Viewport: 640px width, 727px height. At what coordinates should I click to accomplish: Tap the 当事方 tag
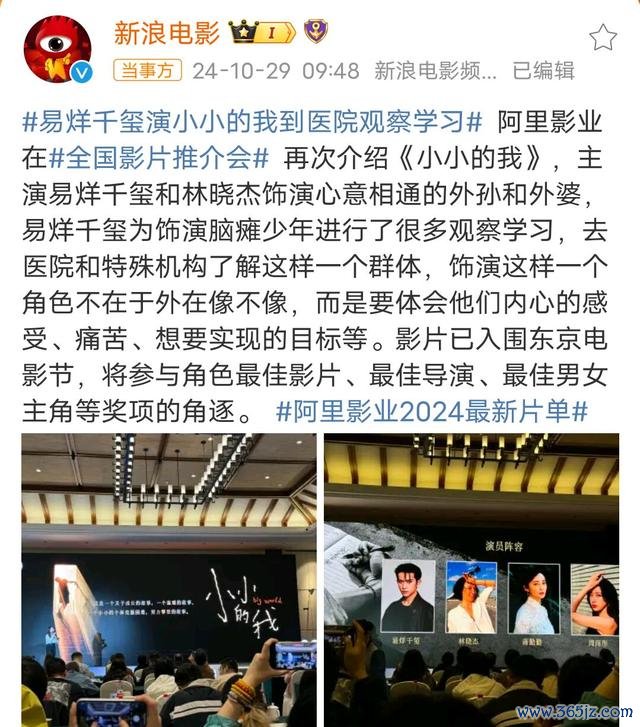tap(148, 71)
